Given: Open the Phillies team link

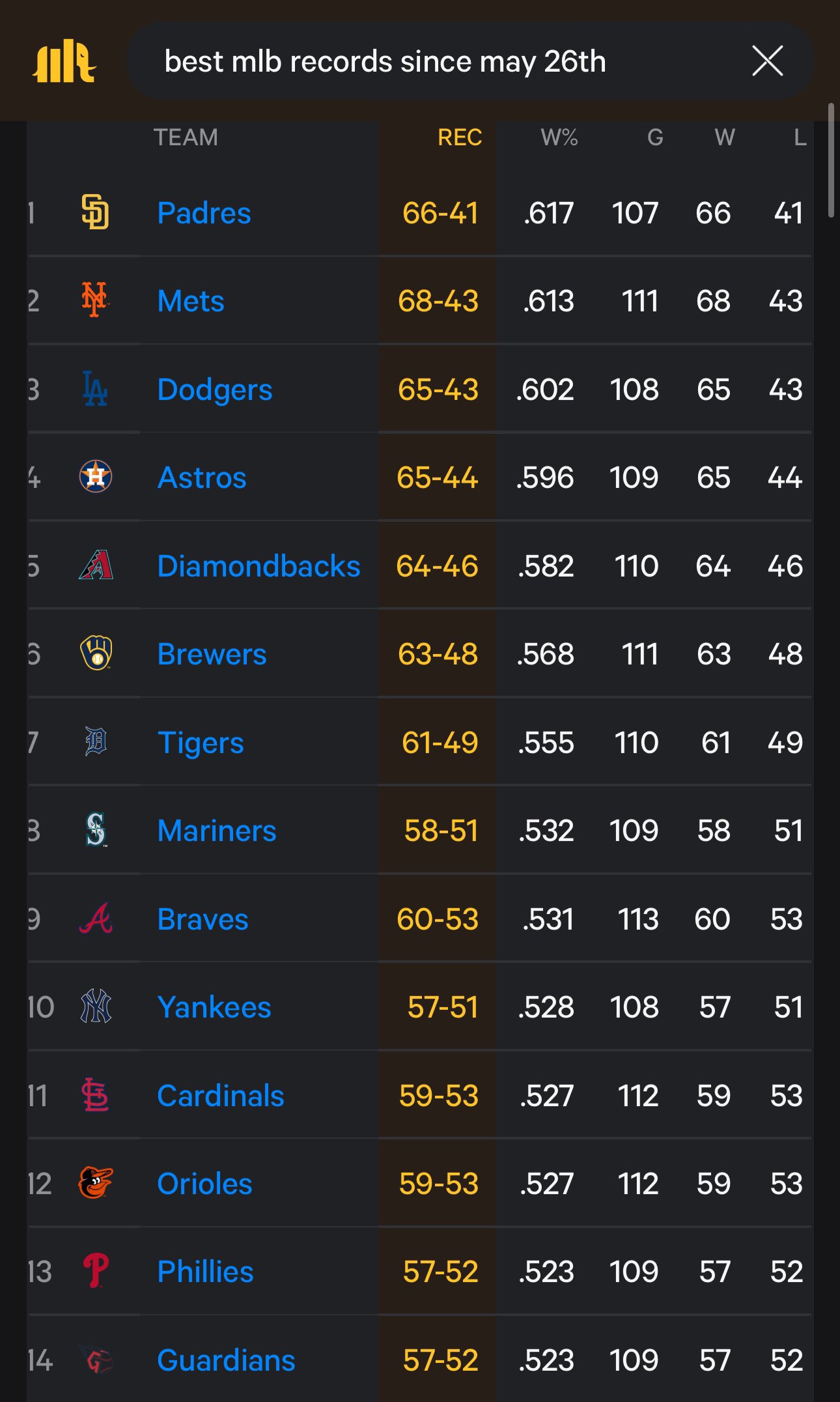Looking at the screenshot, I should pos(205,1272).
